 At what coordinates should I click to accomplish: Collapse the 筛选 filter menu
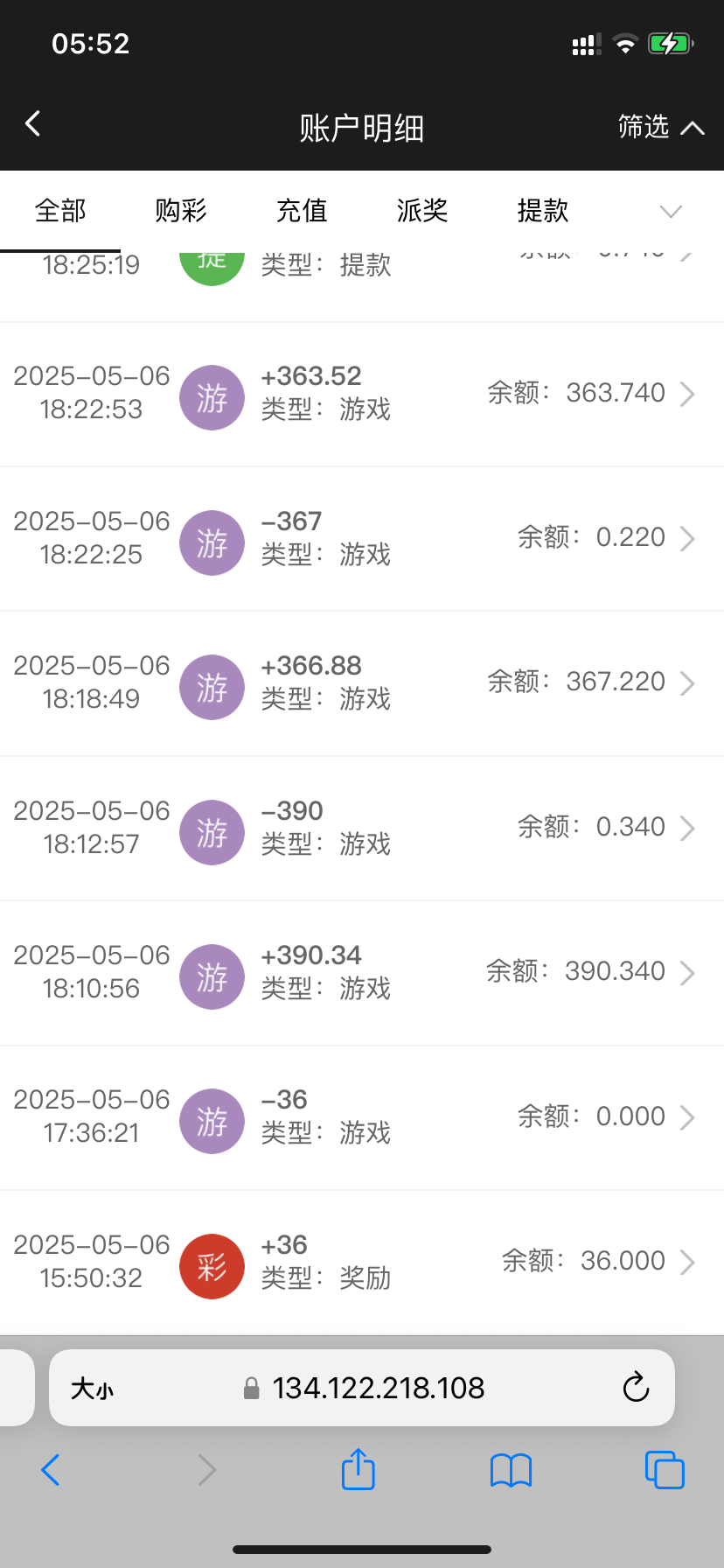coord(660,128)
